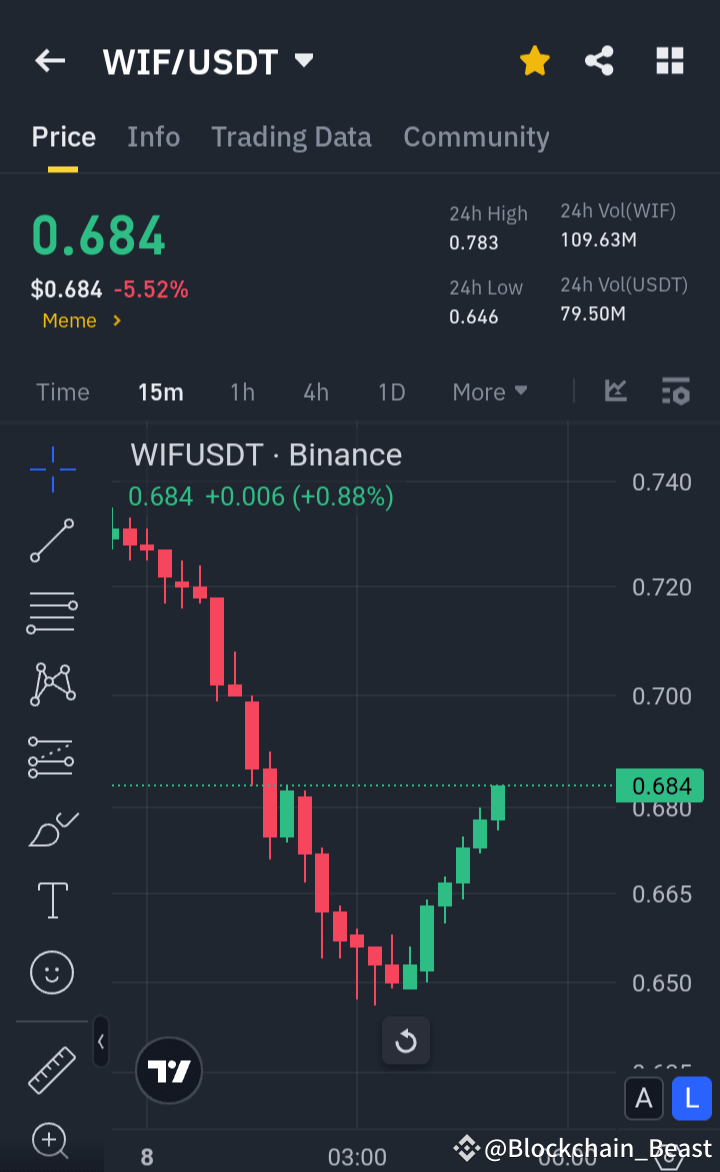The width and height of the screenshot is (720, 1172).
Task: Open the horizontal lines drawing tool
Action: point(51,612)
